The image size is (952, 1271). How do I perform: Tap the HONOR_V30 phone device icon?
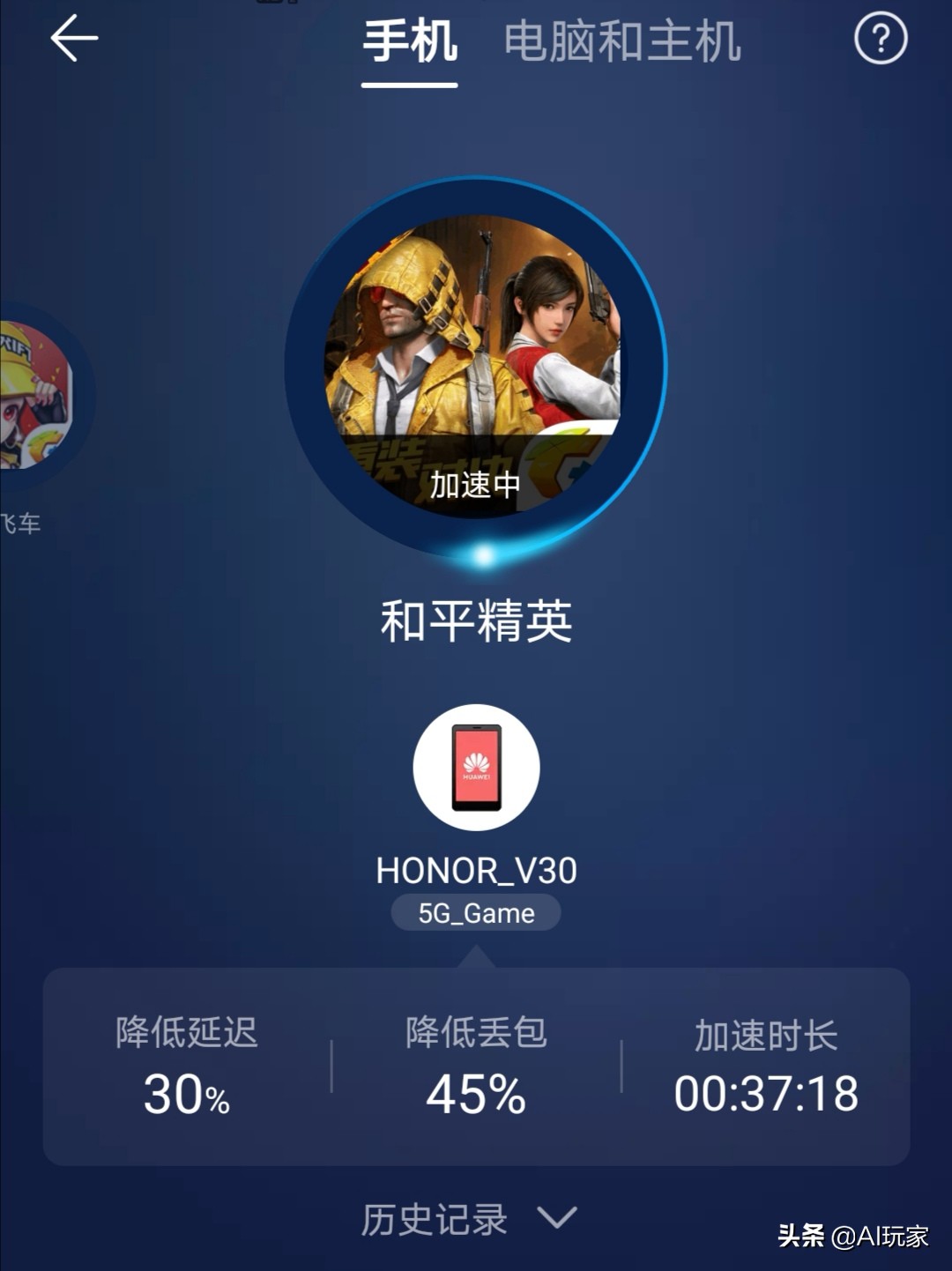pos(476,767)
